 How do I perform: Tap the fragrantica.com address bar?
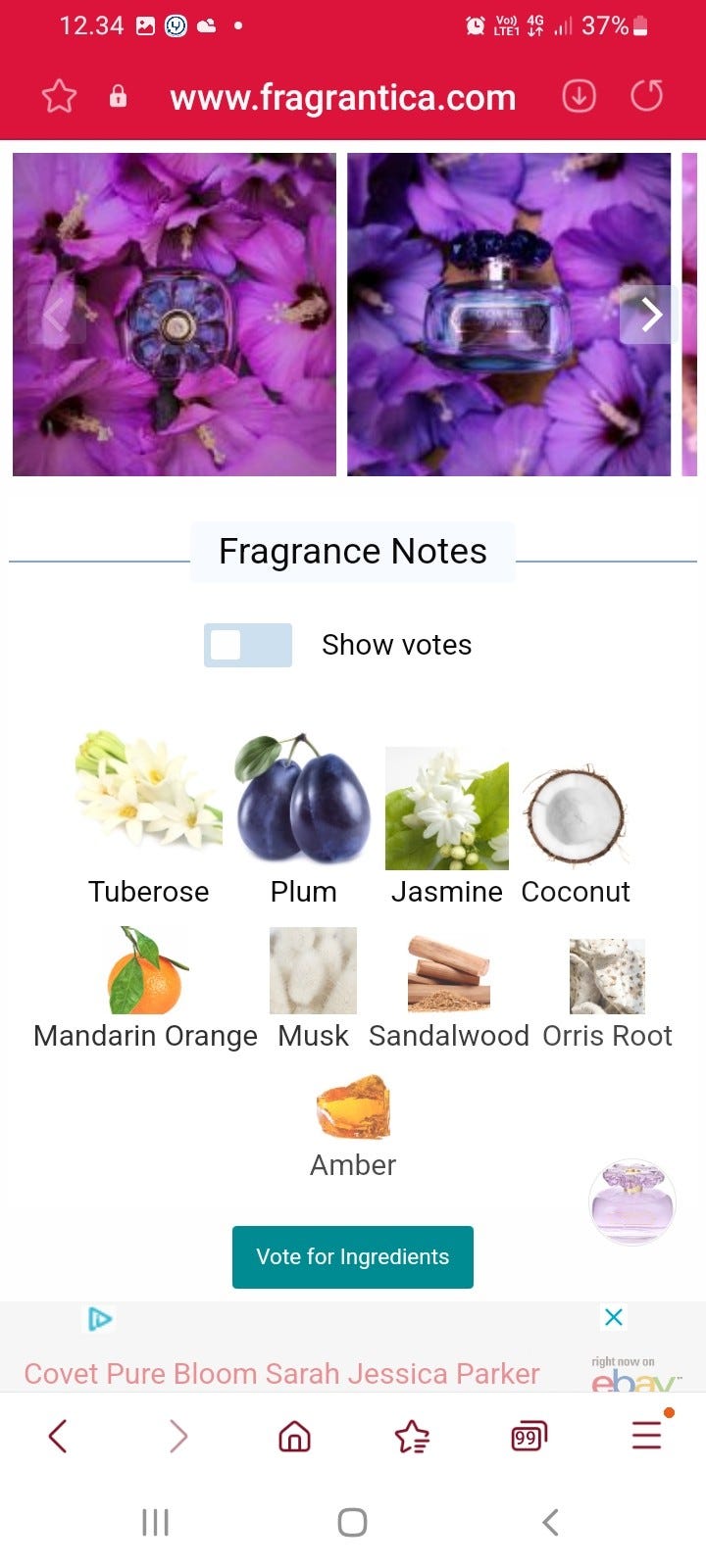(x=342, y=97)
